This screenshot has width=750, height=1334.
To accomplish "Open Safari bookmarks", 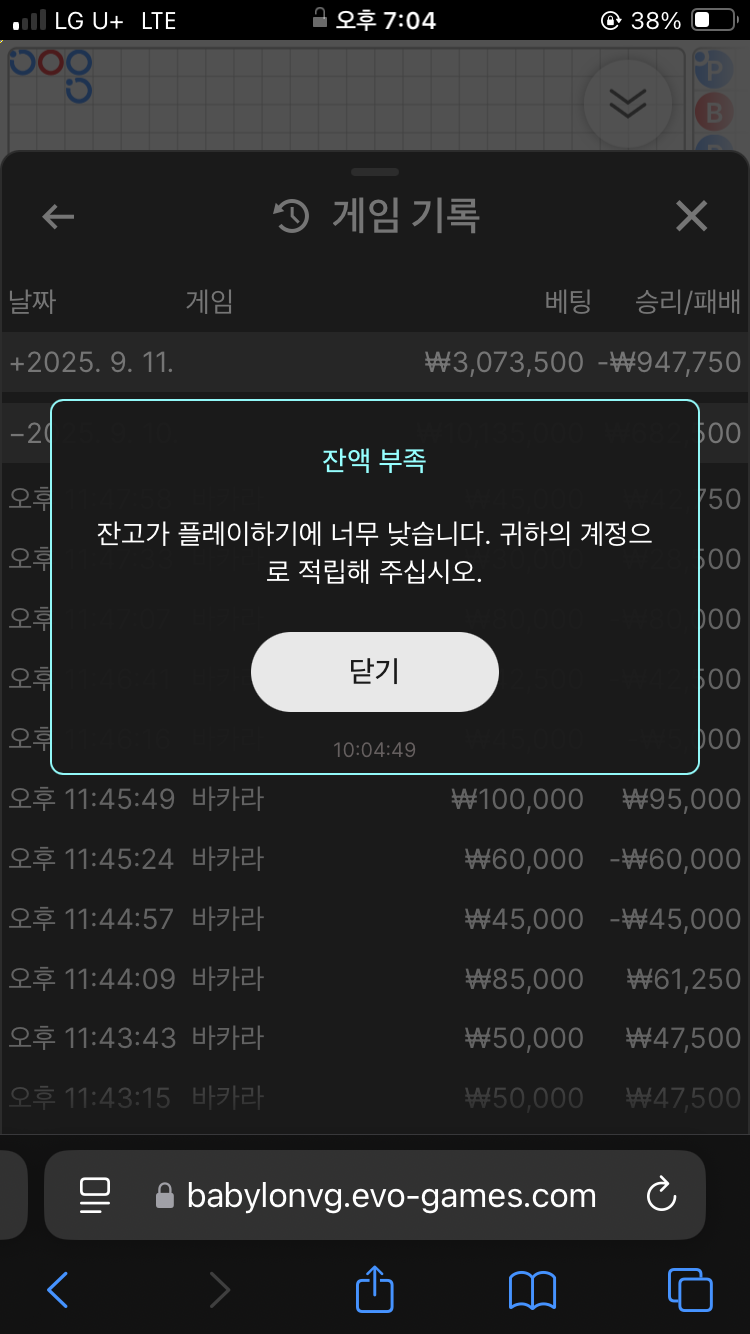I will (532, 1290).
